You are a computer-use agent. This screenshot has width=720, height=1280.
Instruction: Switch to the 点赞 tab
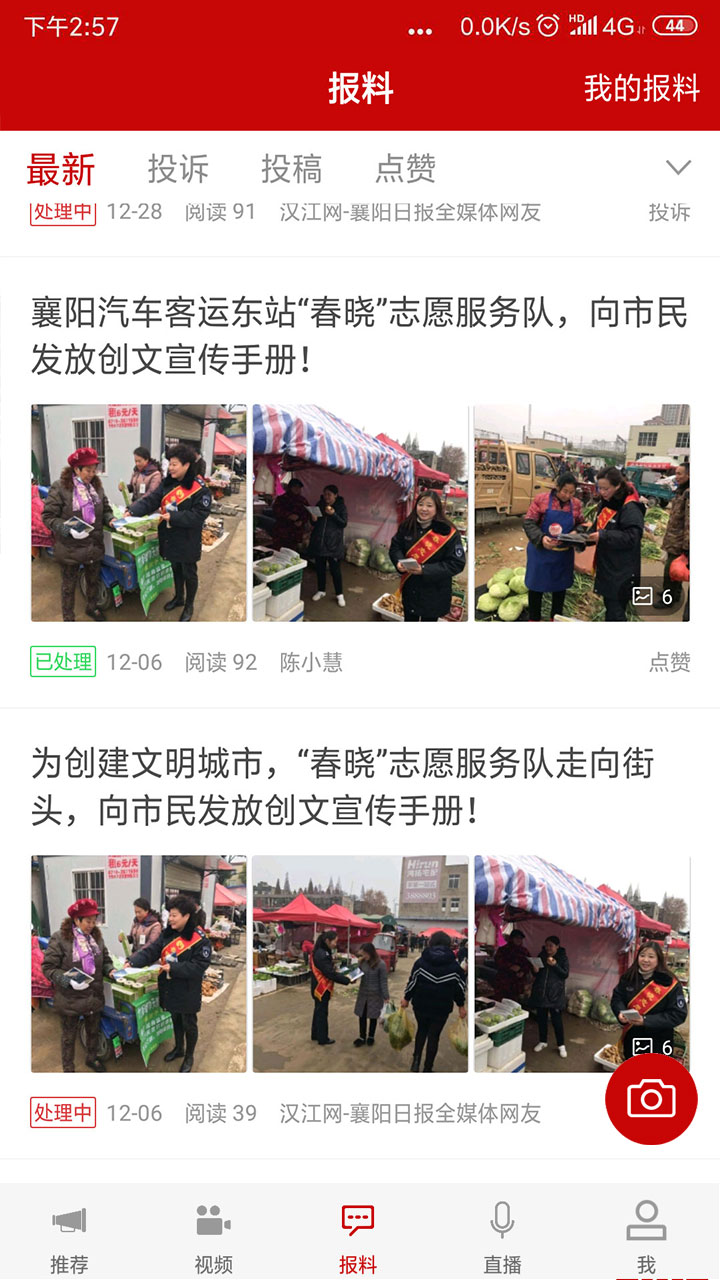coord(405,168)
